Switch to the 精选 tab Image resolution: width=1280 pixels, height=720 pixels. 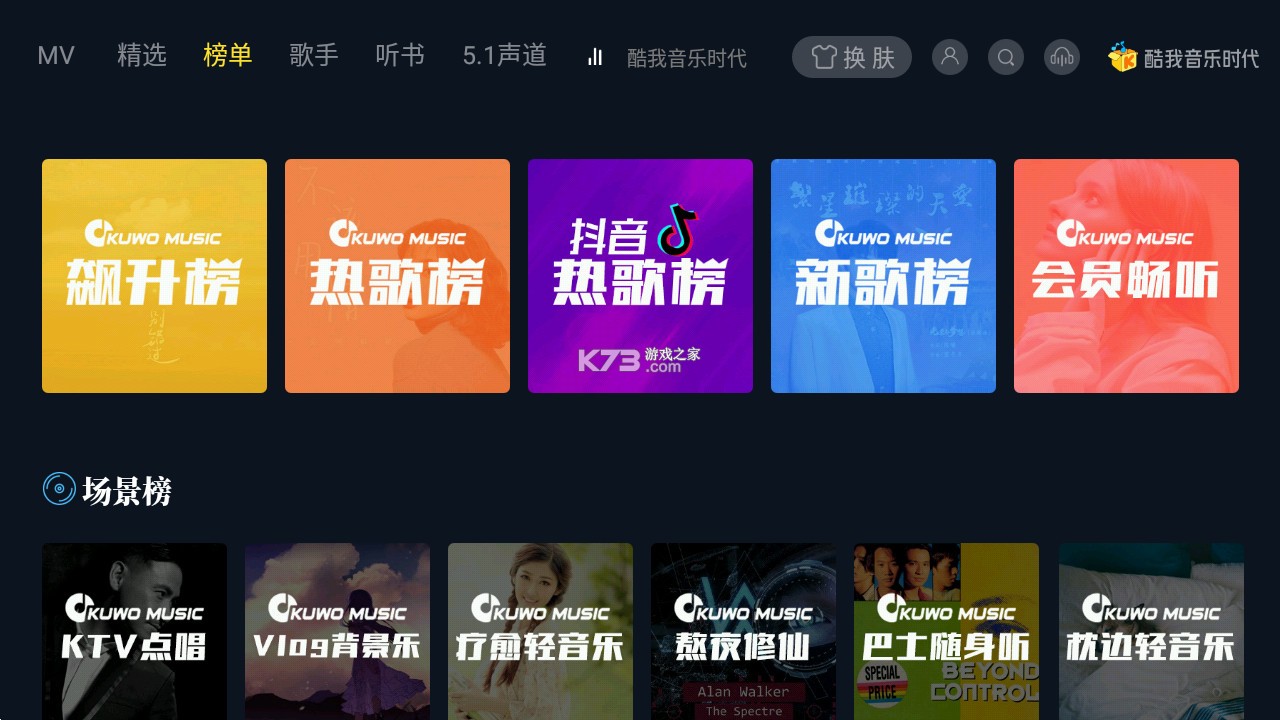pos(142,55)
